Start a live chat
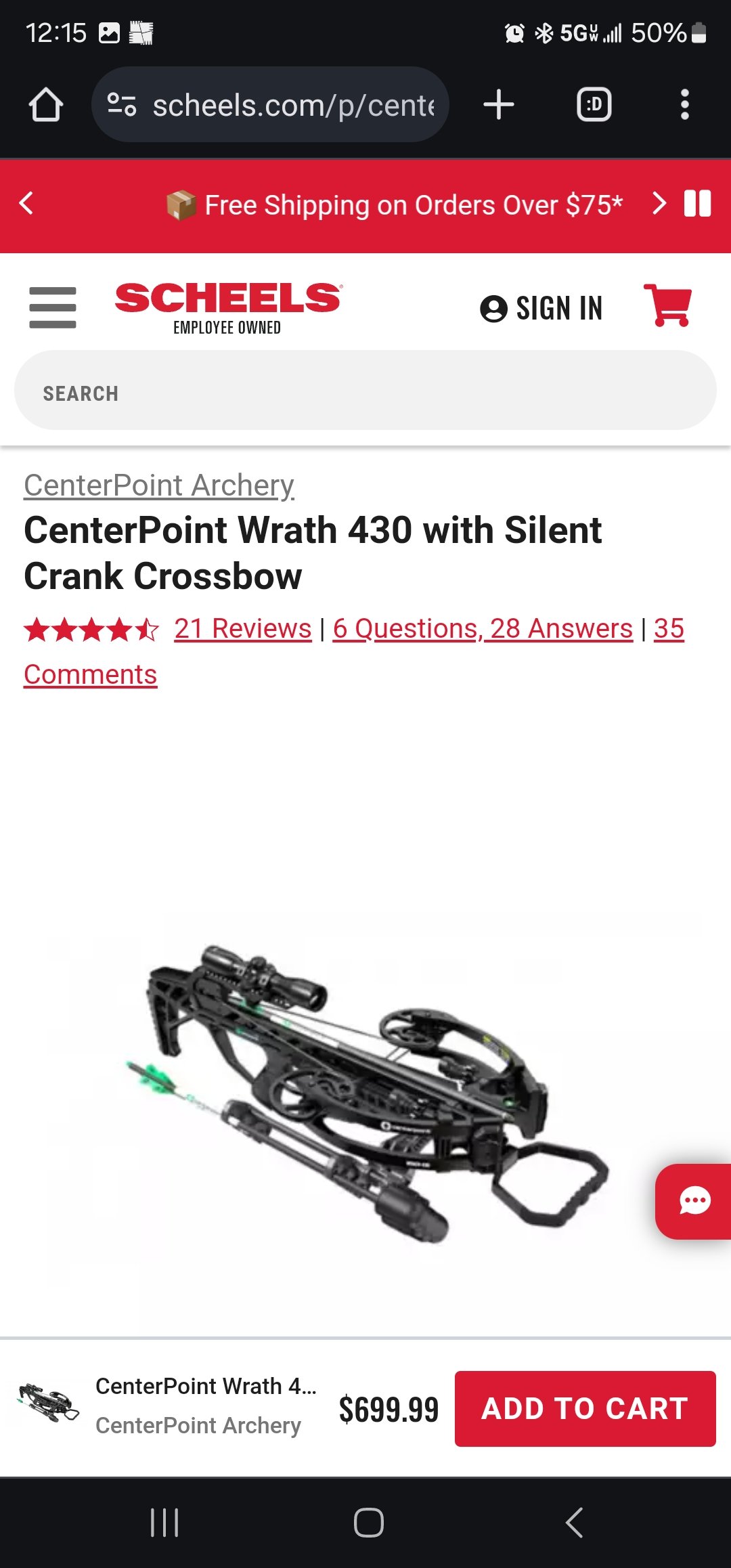 [x=694, y=1202]
